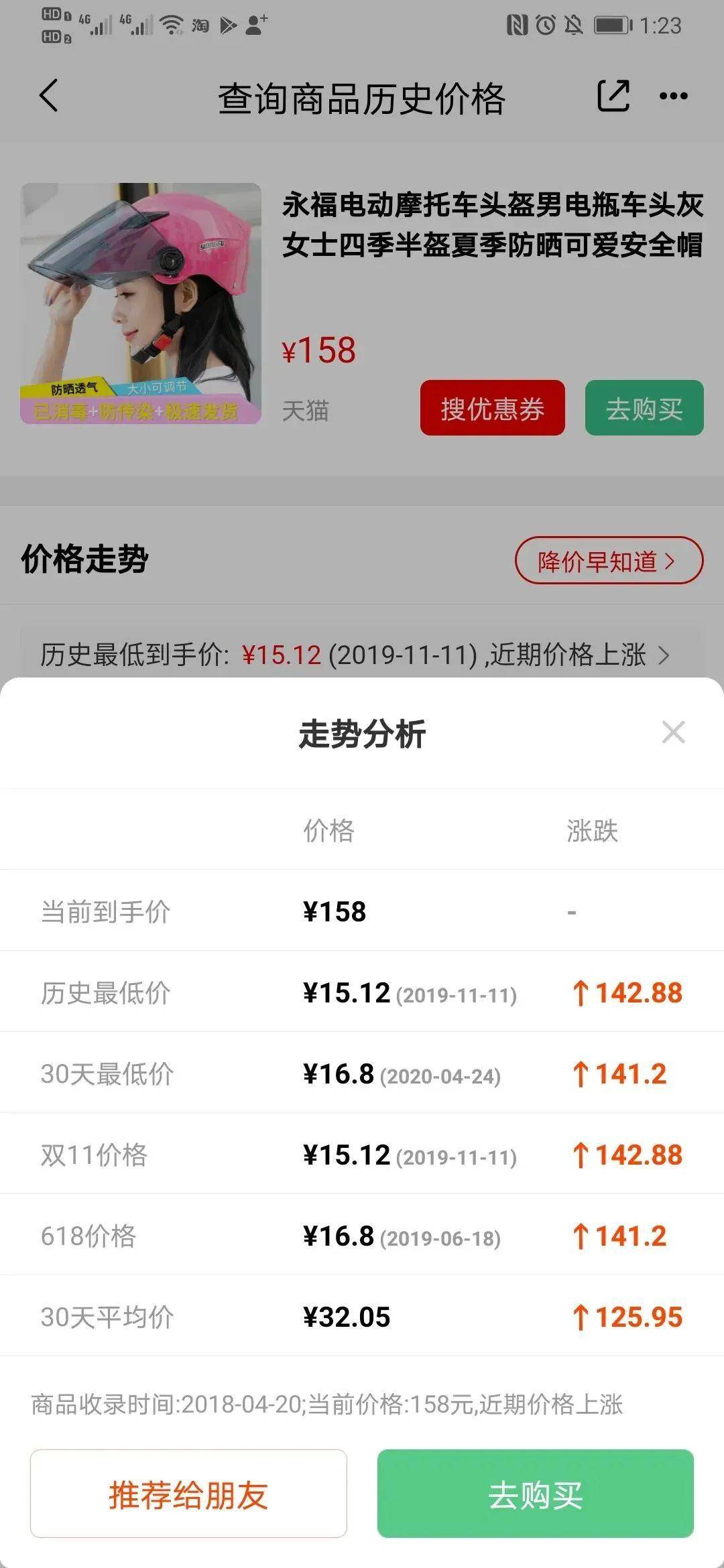Open the three-dot overflow menu
This screenshot has width=724, height=1568.
(x=674, y=96)
